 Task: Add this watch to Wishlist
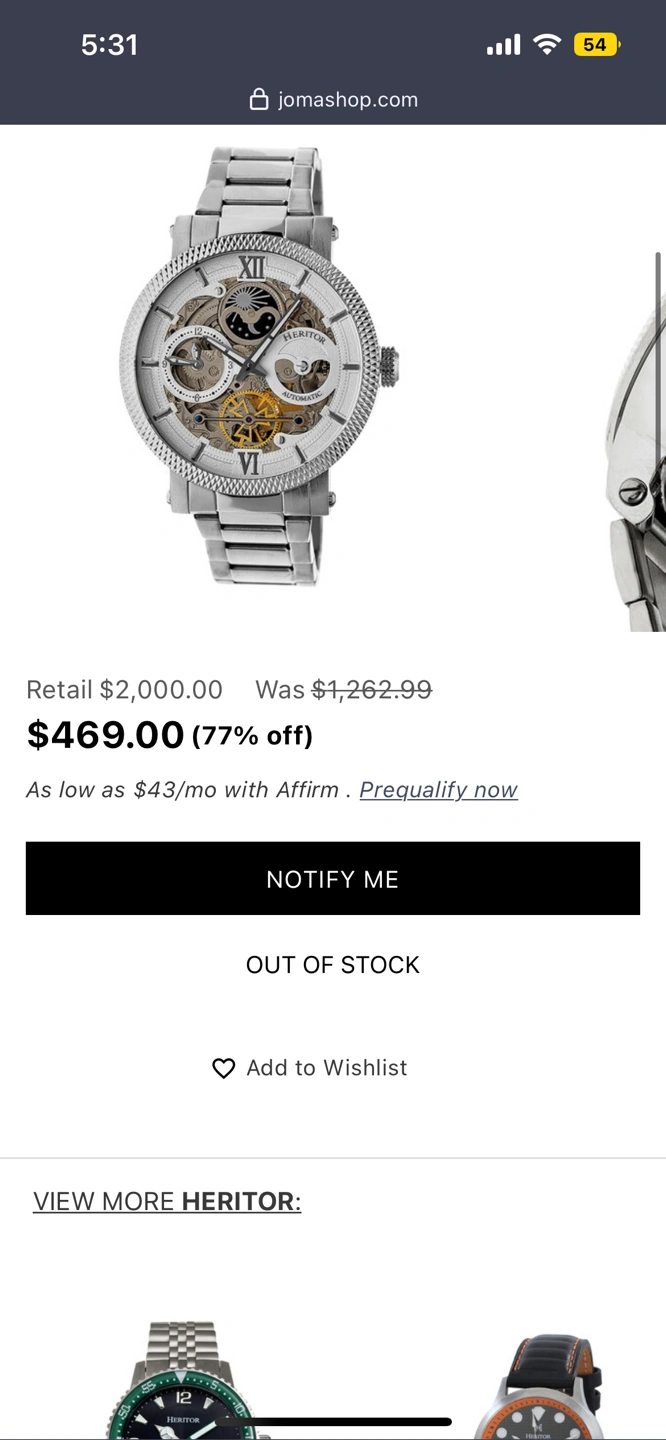pos(310,1068)
